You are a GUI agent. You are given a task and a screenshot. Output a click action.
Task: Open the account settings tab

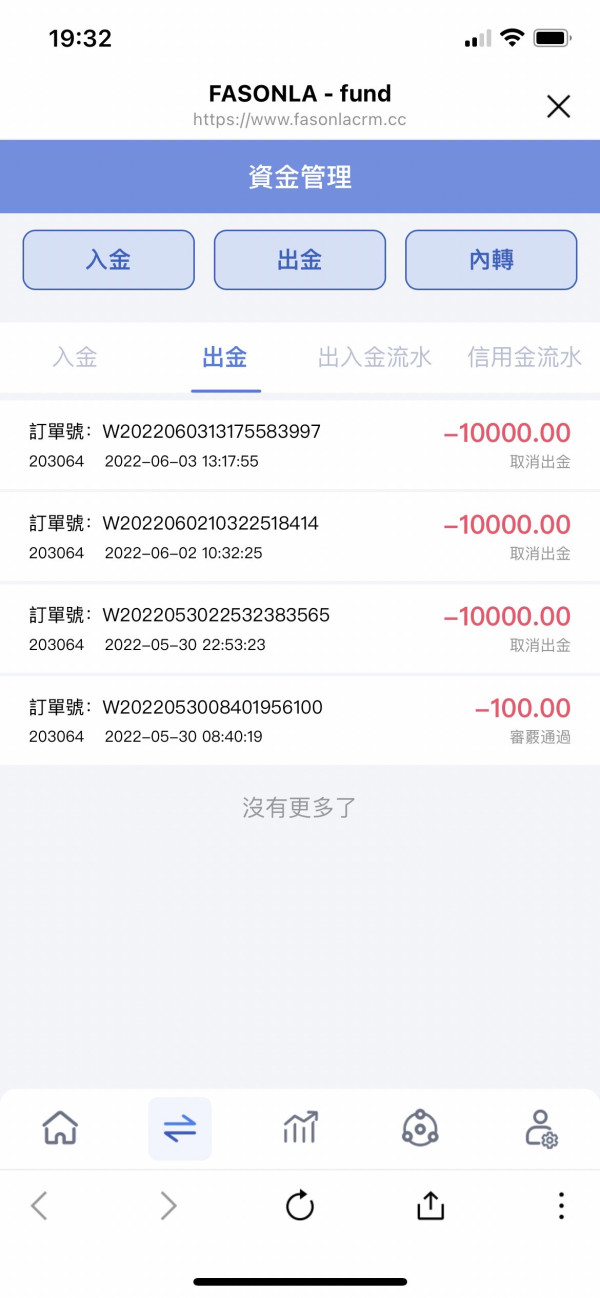[x=540, y=1128]
